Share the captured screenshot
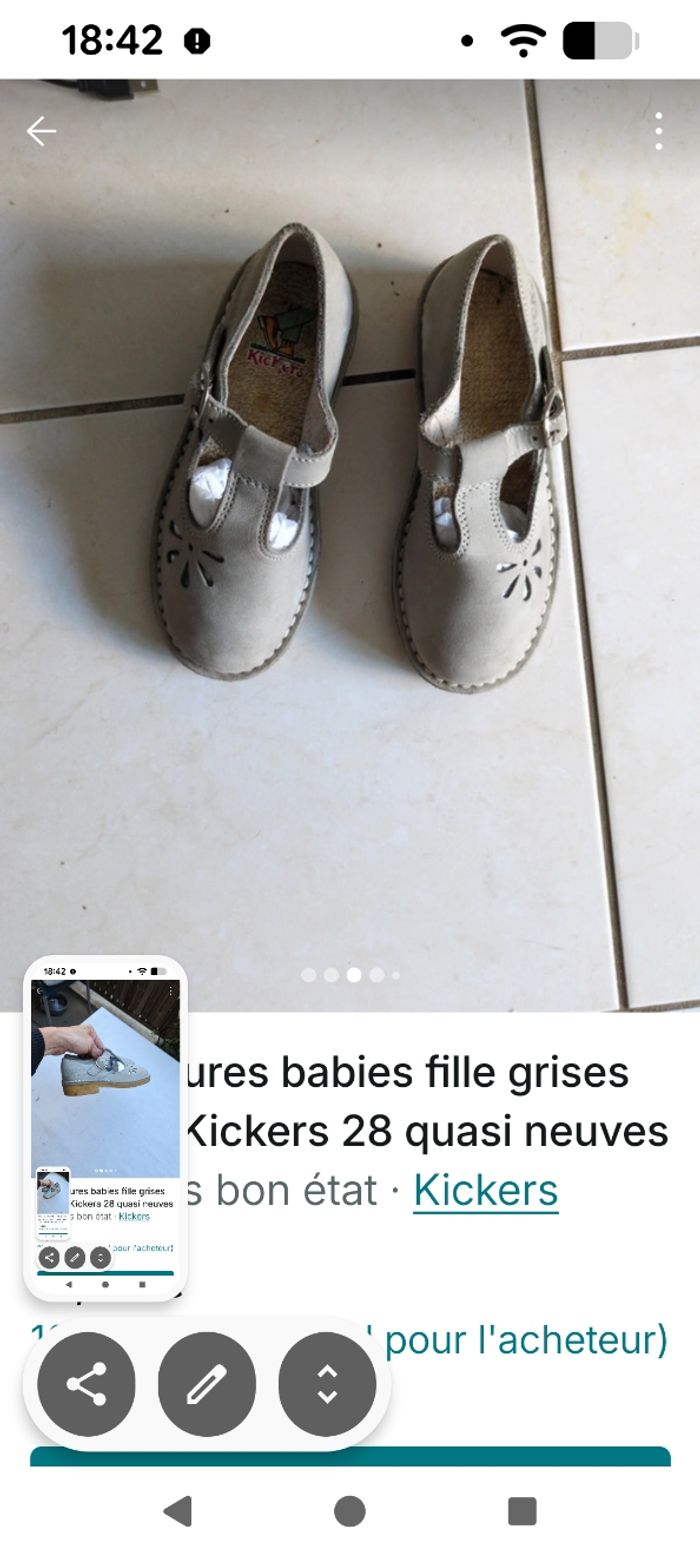This screenshot has height=1556, width=700. pos(86,1385)
